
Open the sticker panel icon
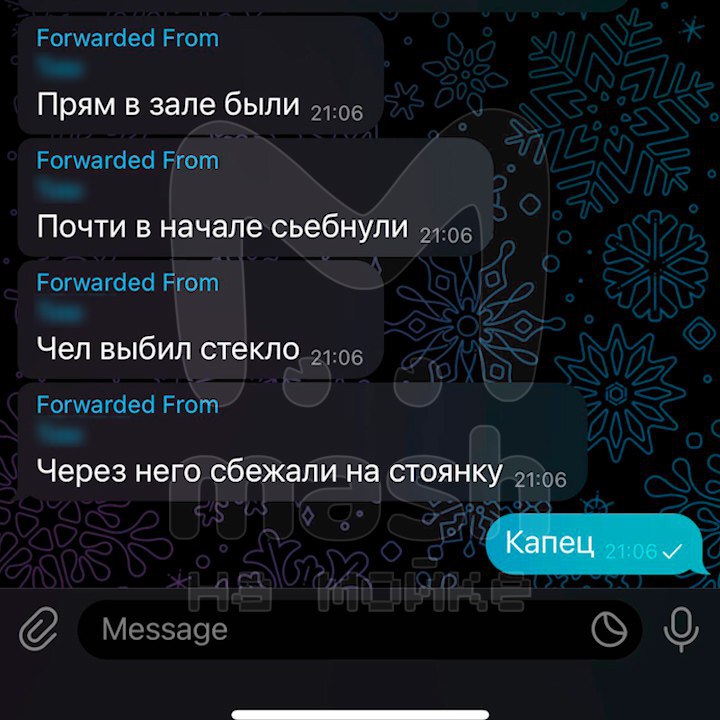click(x=608, y=630)
